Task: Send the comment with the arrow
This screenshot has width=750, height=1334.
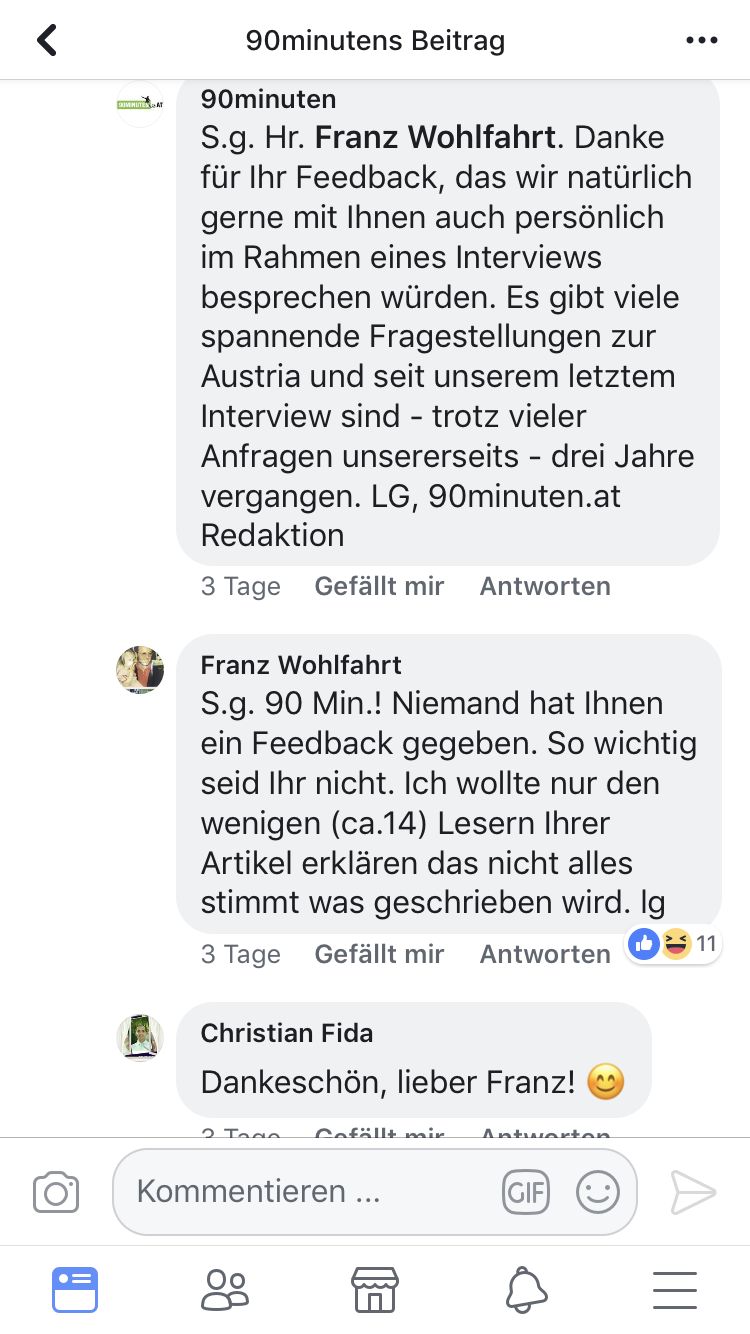Action: click(693, 1192)
